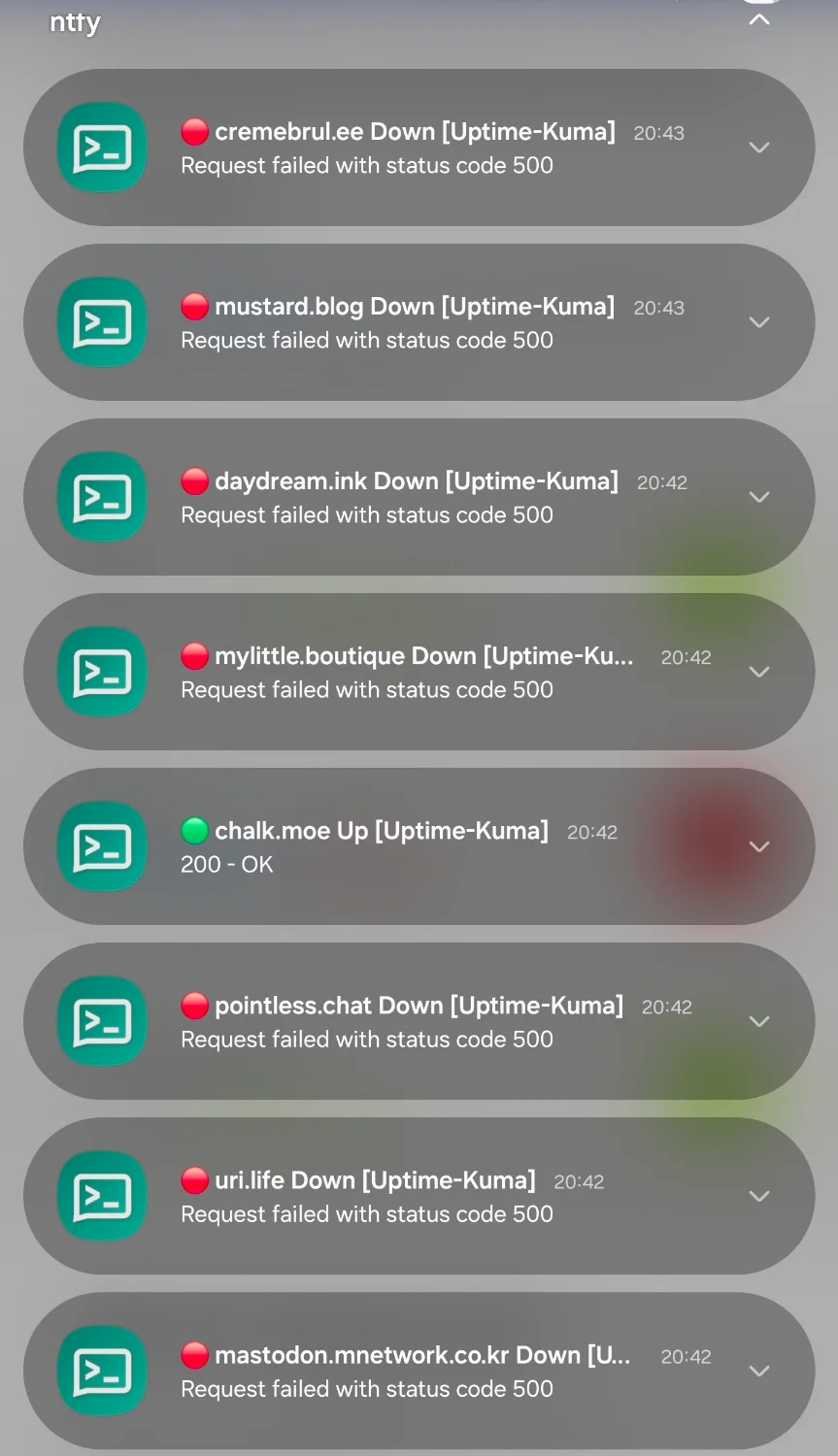838x1456 pixels.
Task: Open the mastodon.mnetwork.co.kr Down notification
Action: pyautogui.click(x=398, y=1371)
